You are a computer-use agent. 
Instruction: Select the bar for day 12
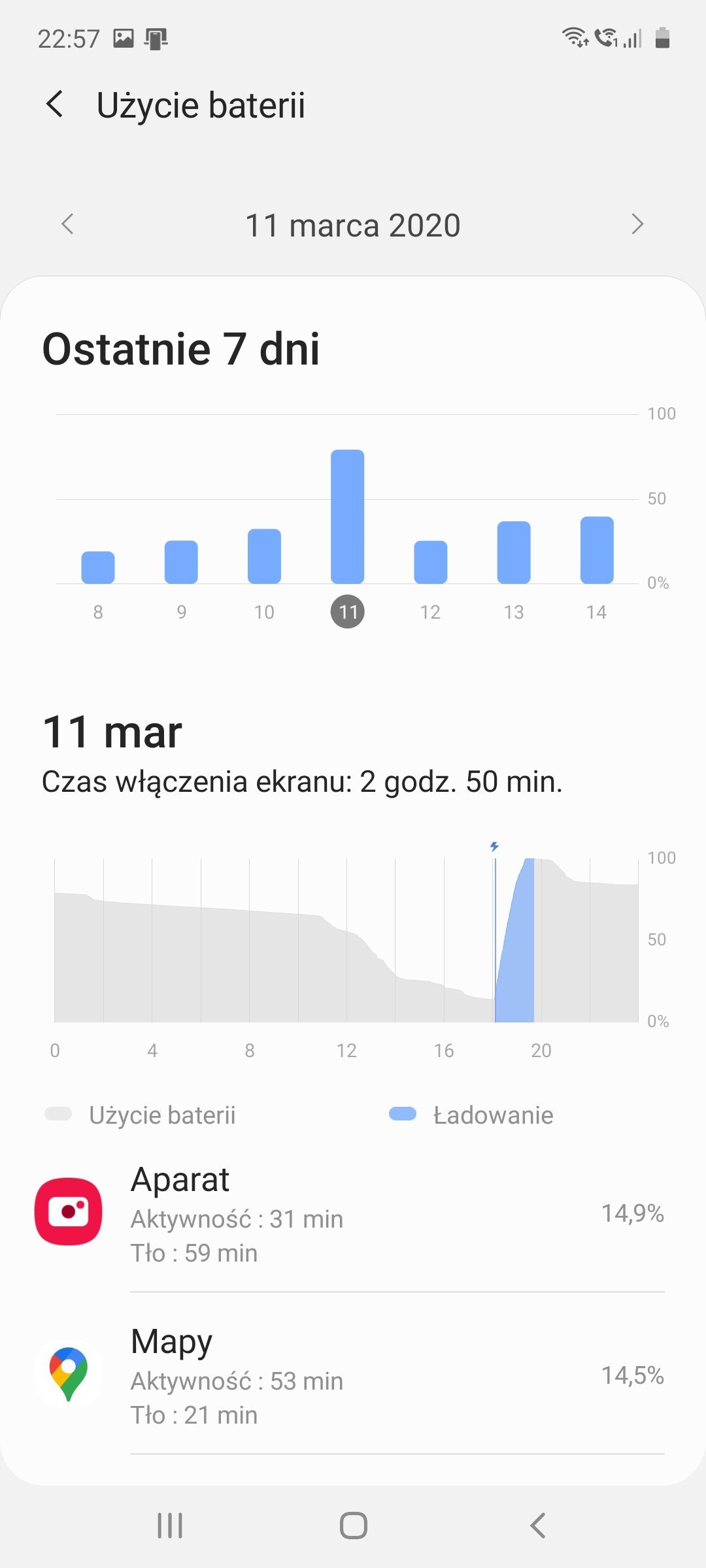click(x=431, y=562)
